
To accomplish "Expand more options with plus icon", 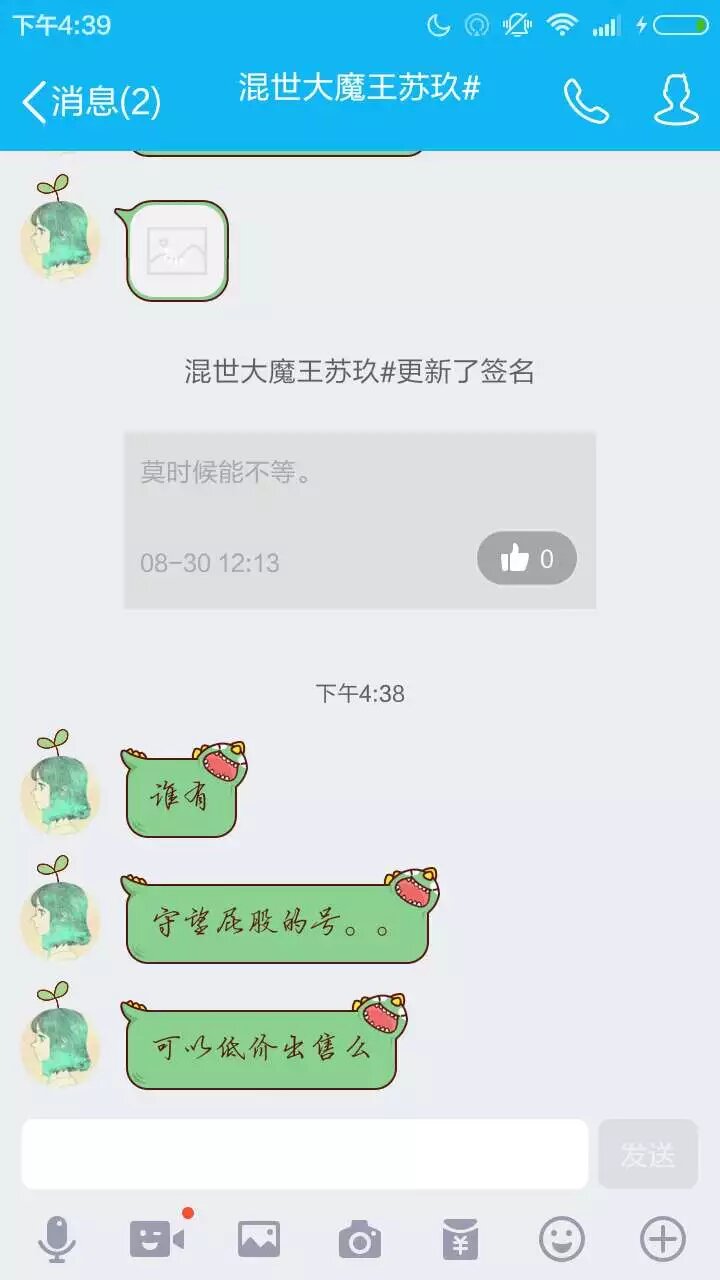I will (663, 1240).
